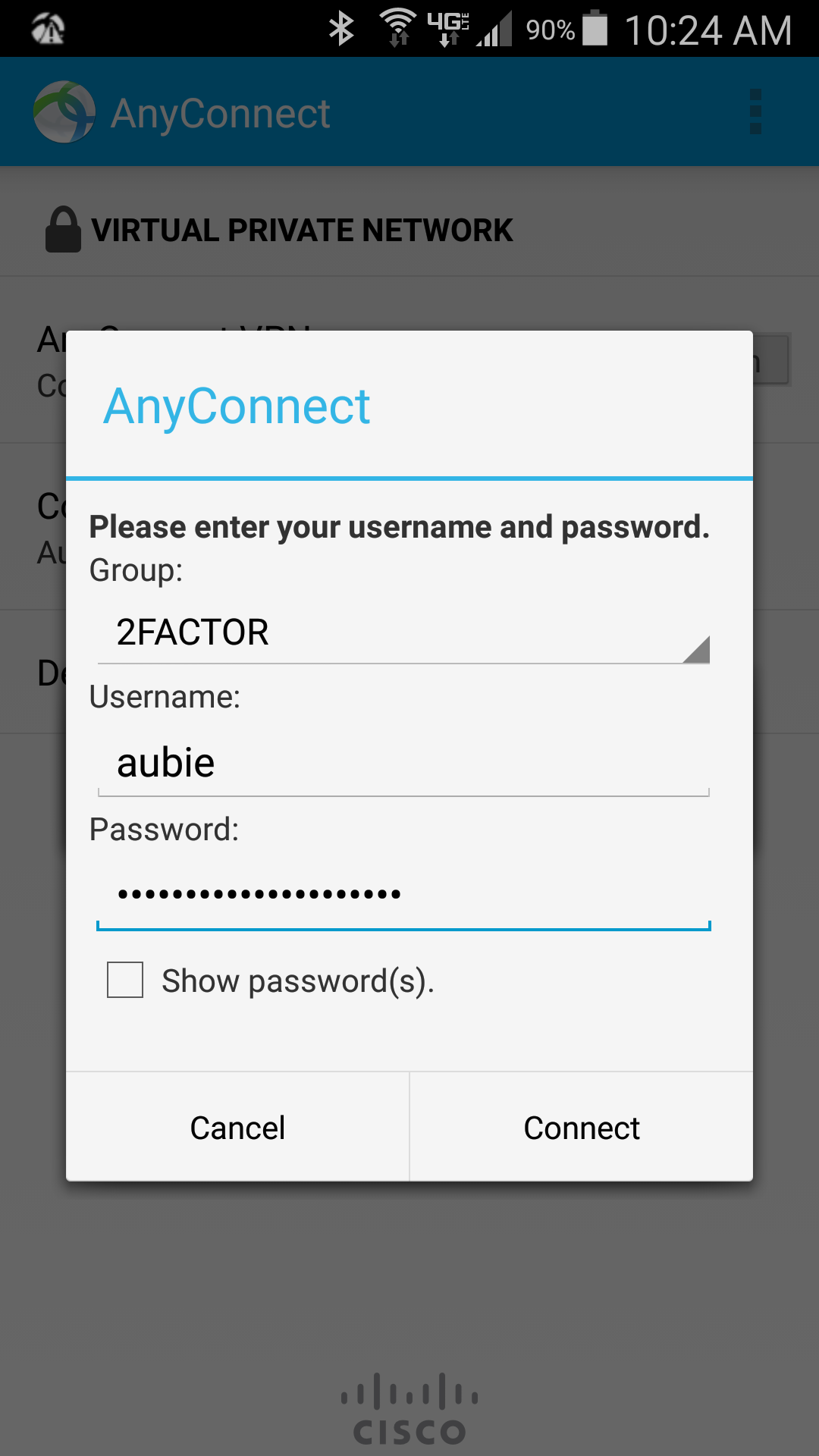Tap the Username field containing aubie

403,764
